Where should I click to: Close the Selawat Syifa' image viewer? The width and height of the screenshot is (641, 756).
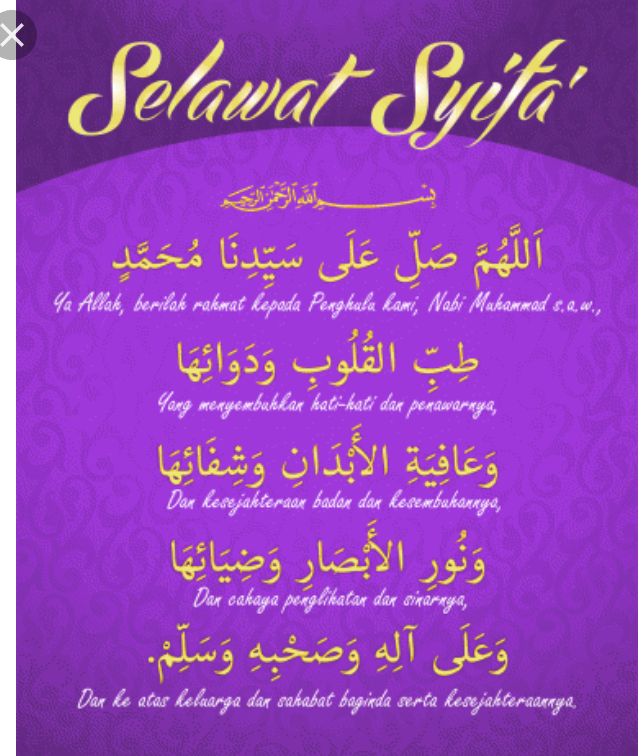click(x=12, y=35)
